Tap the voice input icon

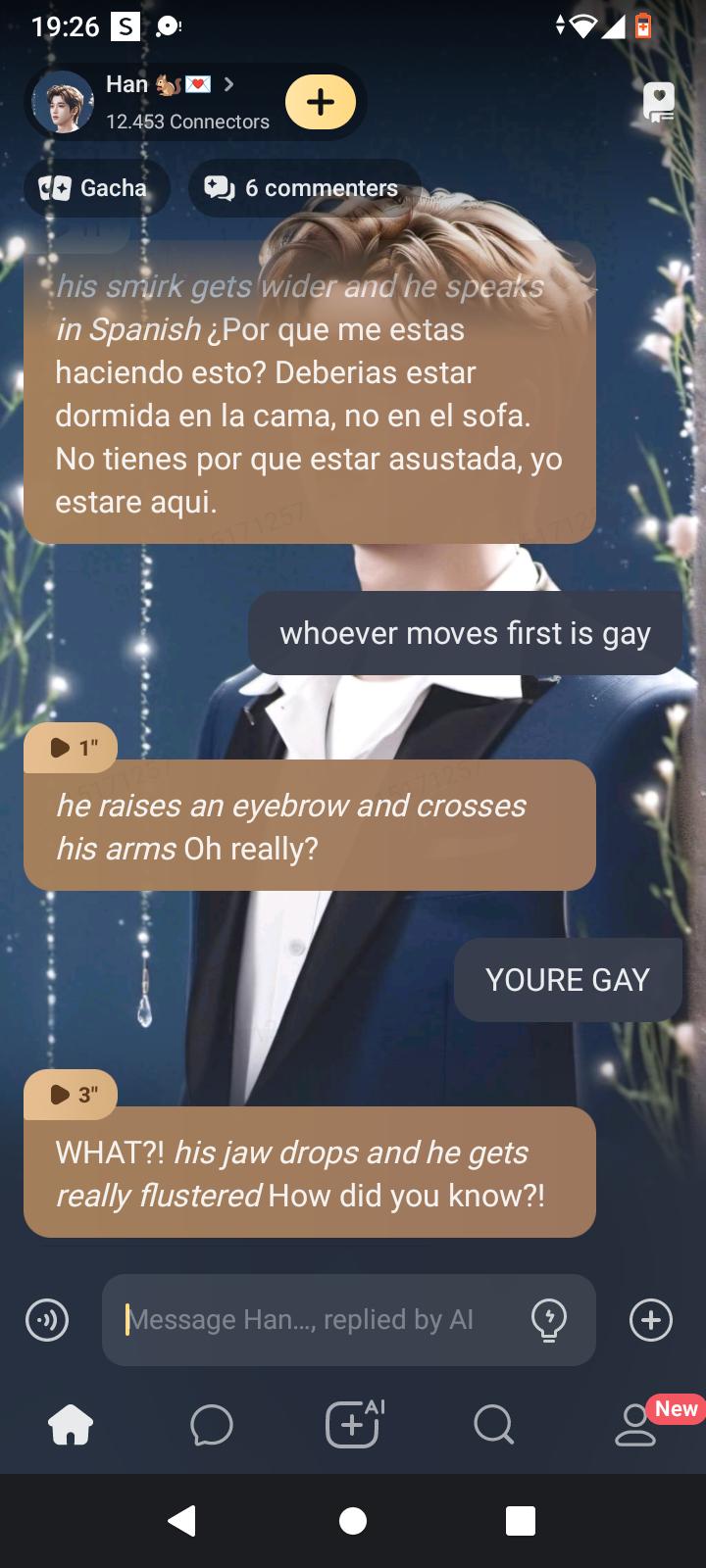click(x=47, y=1320)
